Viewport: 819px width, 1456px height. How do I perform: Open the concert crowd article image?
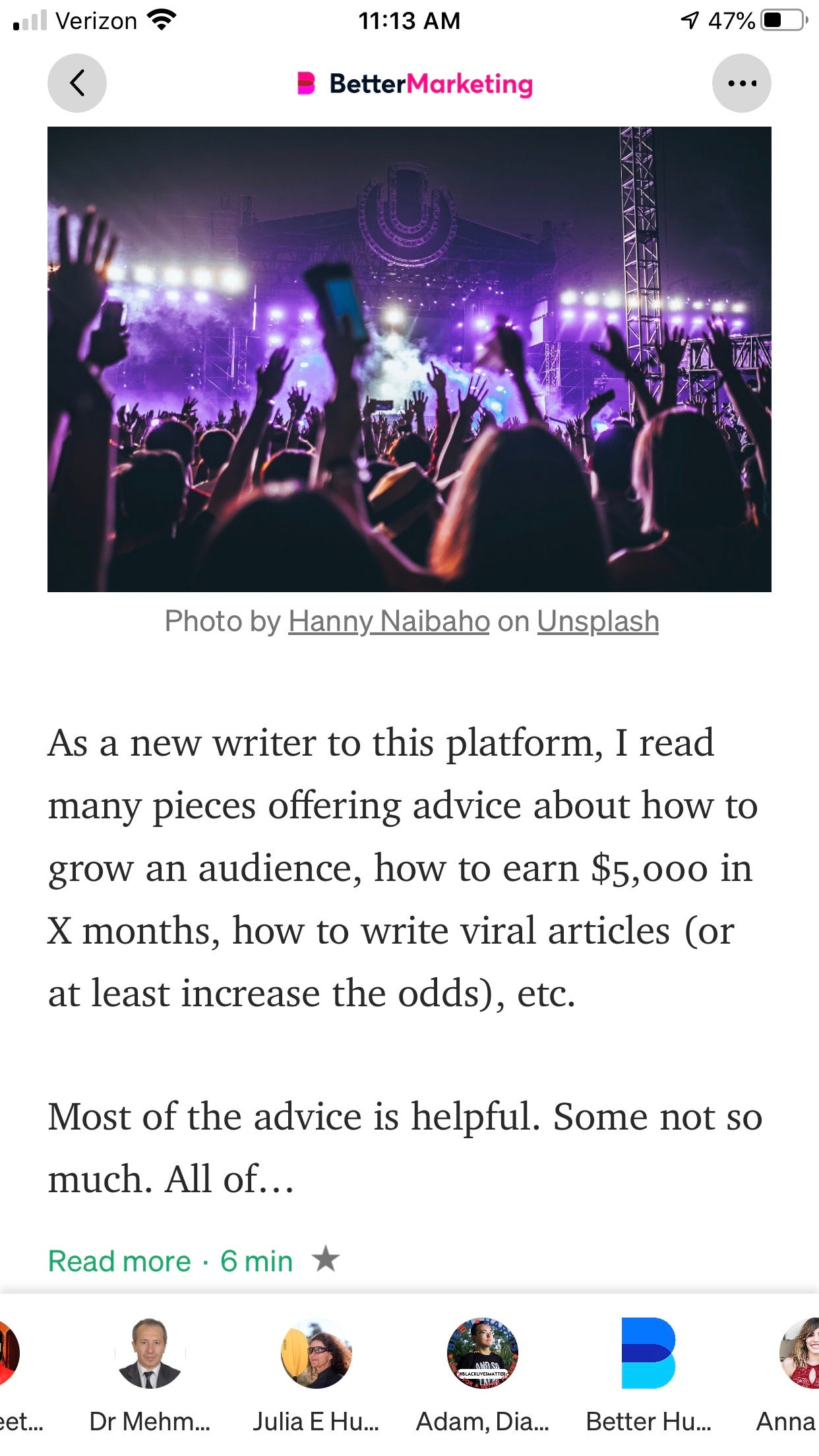pos(409,359)
